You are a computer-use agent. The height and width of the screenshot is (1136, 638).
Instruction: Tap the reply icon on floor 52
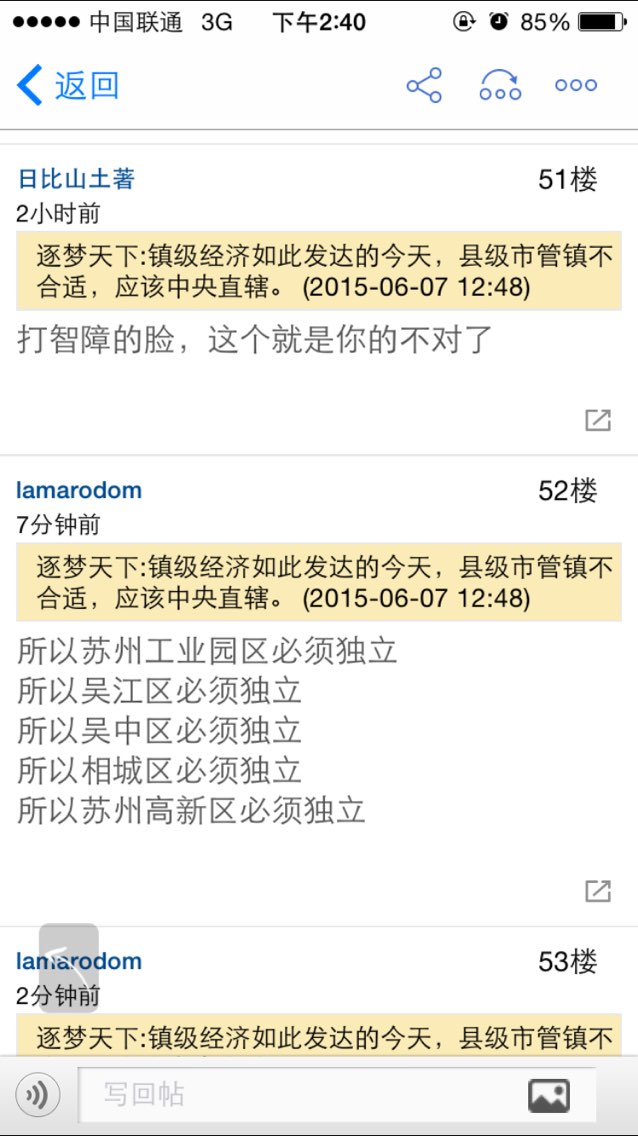pos(597,891)
